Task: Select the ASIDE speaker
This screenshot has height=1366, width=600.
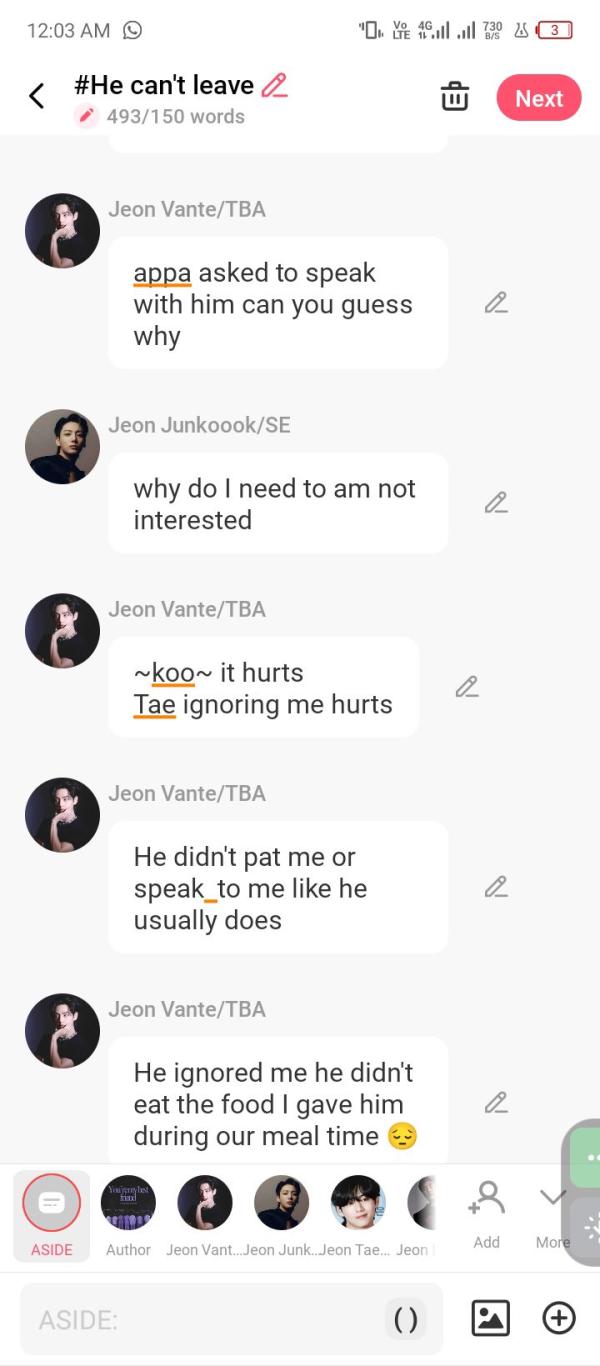Action: click(x=51, y=1214)
